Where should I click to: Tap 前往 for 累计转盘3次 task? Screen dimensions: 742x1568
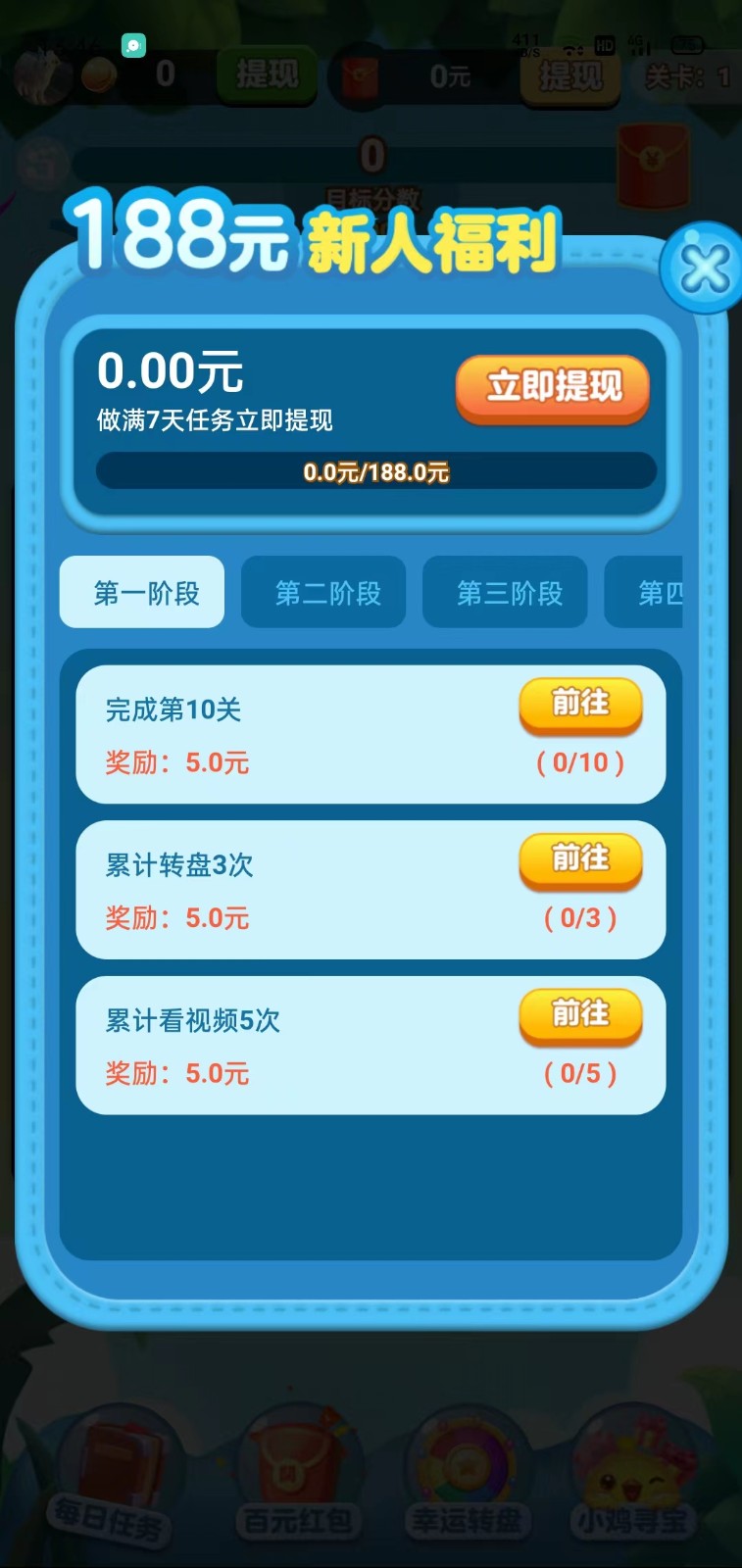click(580, 860)
